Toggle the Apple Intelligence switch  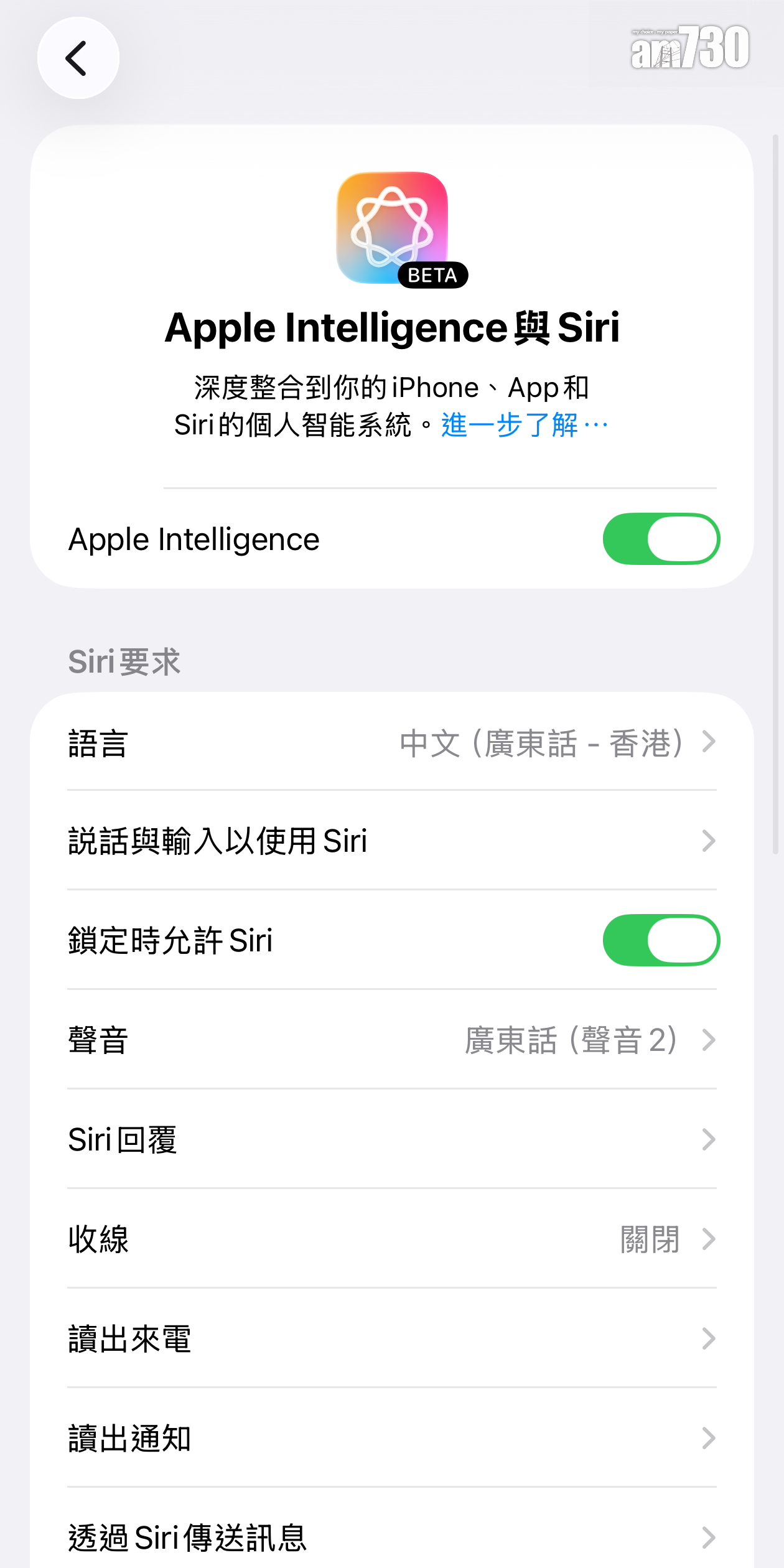[x=661, y=539]
